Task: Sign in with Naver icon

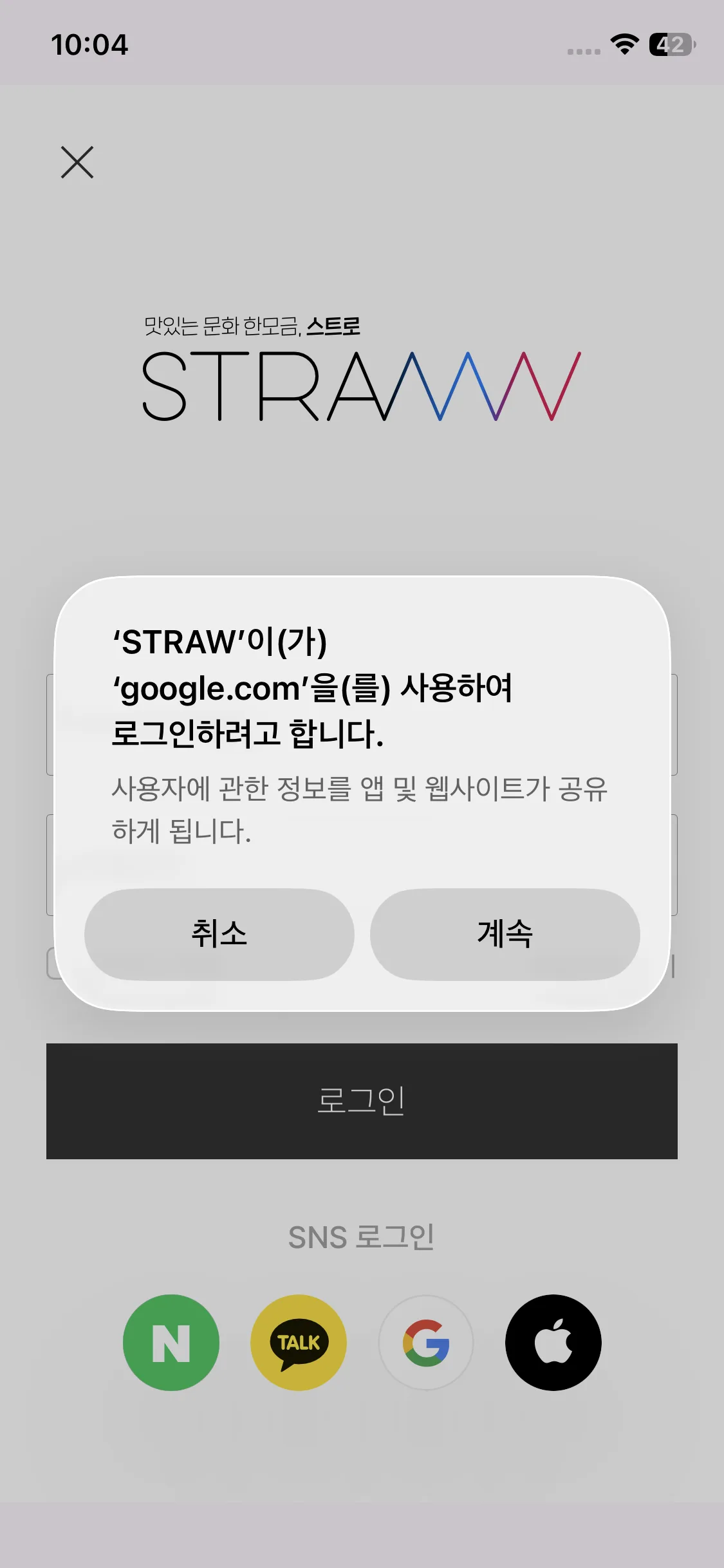Action: pos(171,1343)
